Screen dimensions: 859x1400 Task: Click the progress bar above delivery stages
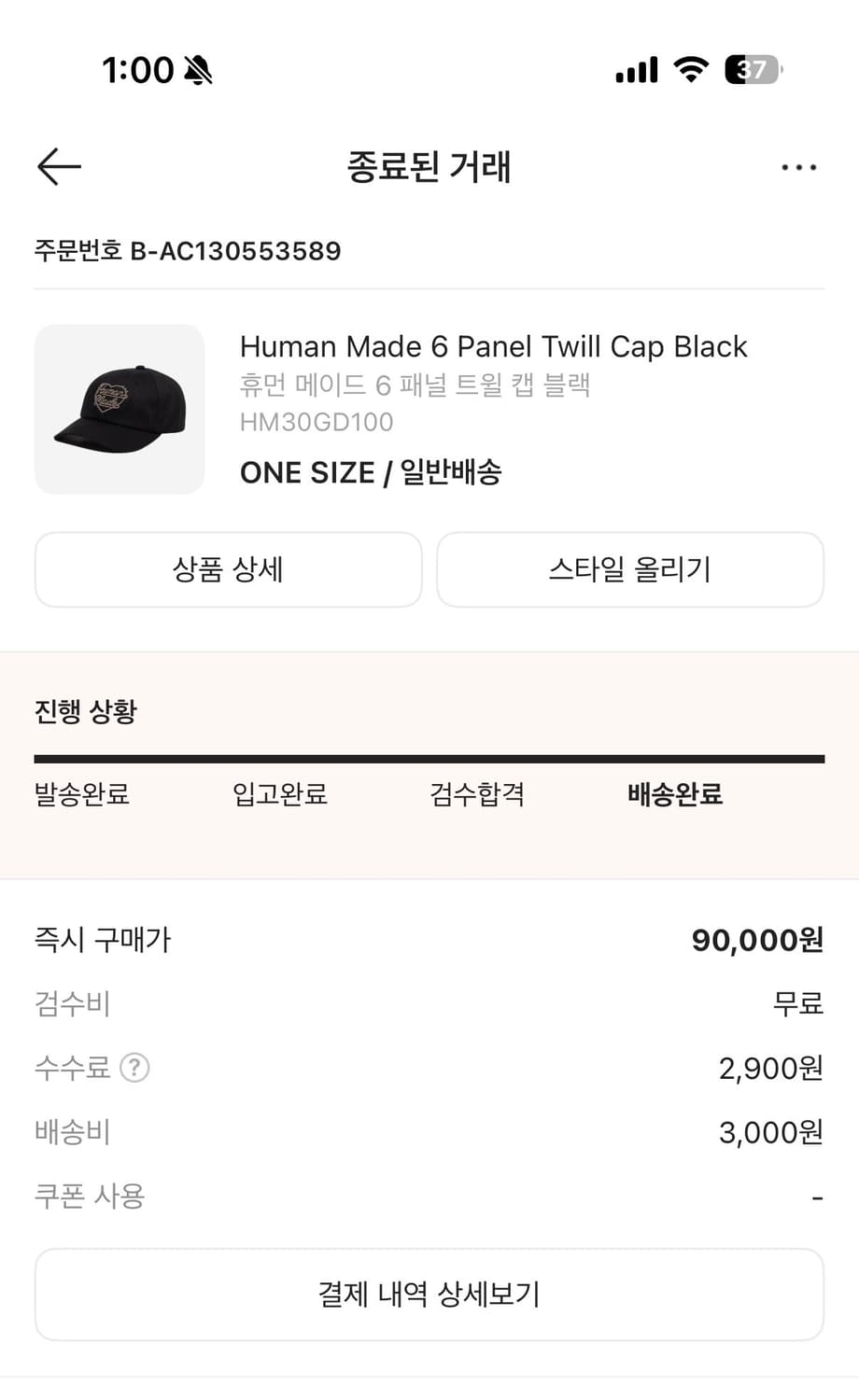click(x=429, y=756)
